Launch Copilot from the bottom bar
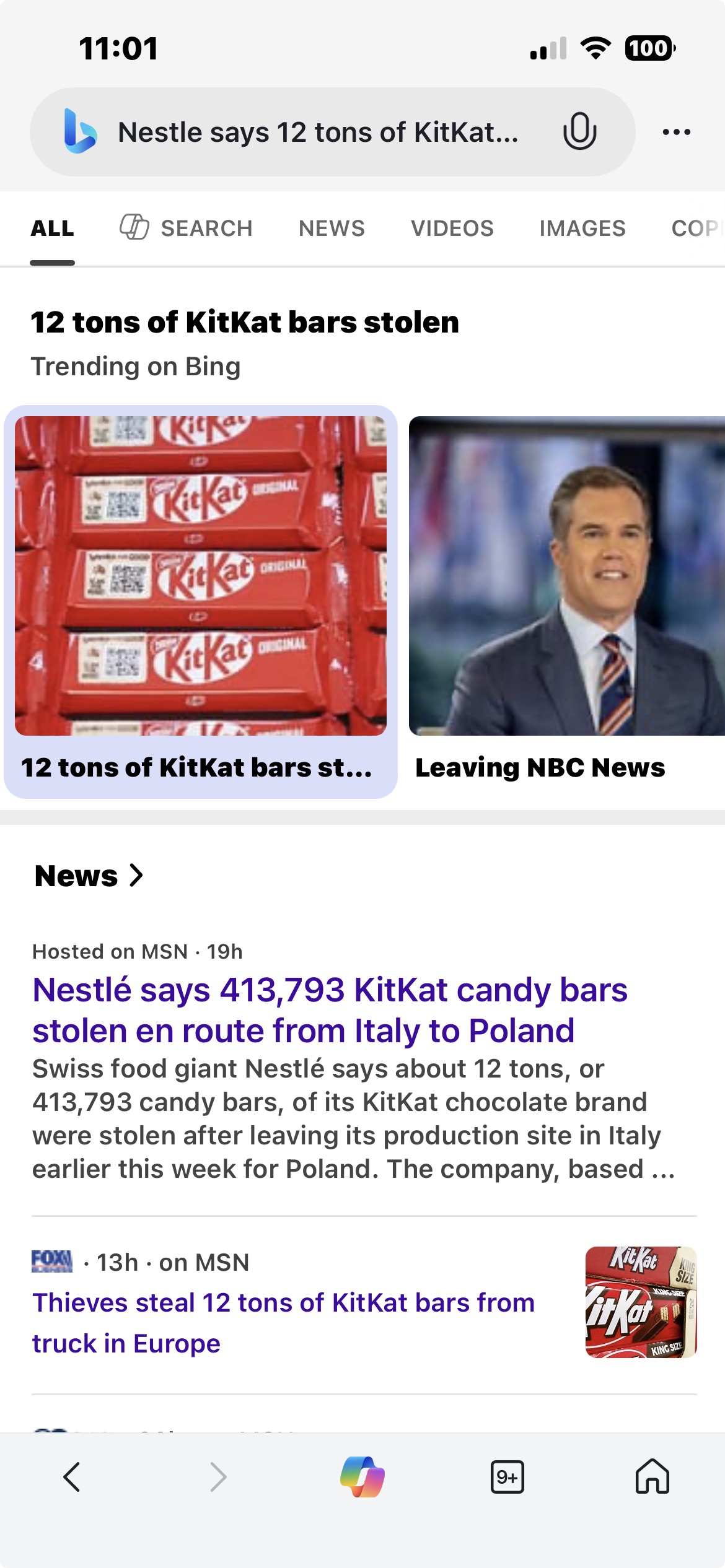This screenshot has height=1568, width=725. tap(362, 1477)
